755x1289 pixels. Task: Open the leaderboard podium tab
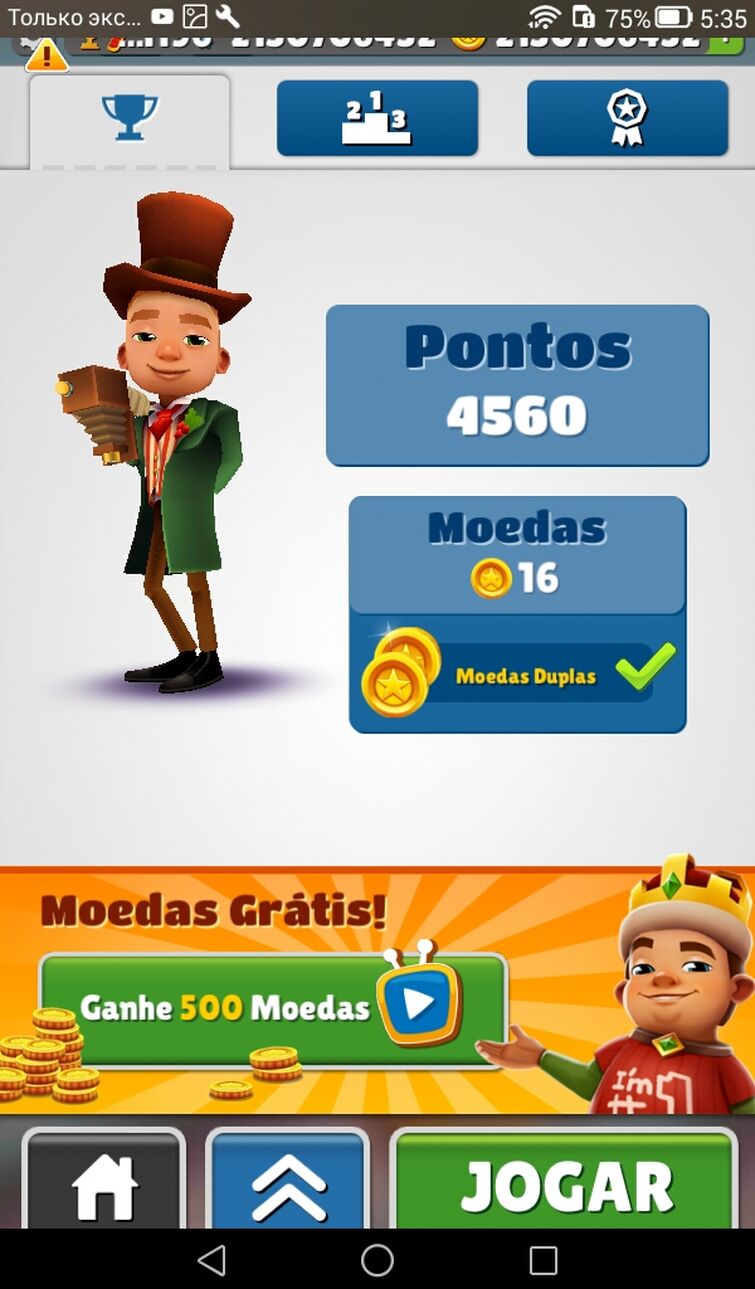coord(377,119)
